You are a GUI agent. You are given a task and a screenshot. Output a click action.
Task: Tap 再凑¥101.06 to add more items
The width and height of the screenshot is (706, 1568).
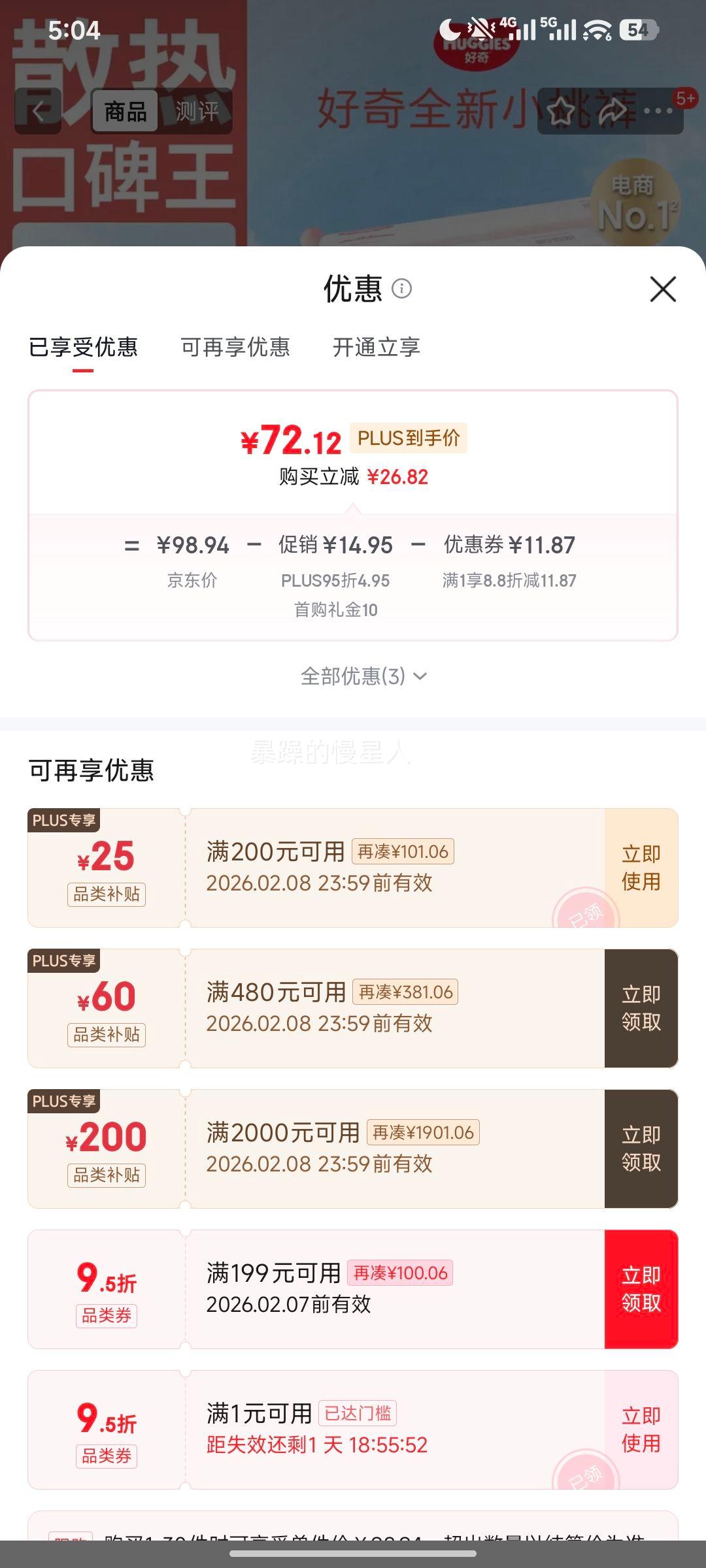point(403,852)
